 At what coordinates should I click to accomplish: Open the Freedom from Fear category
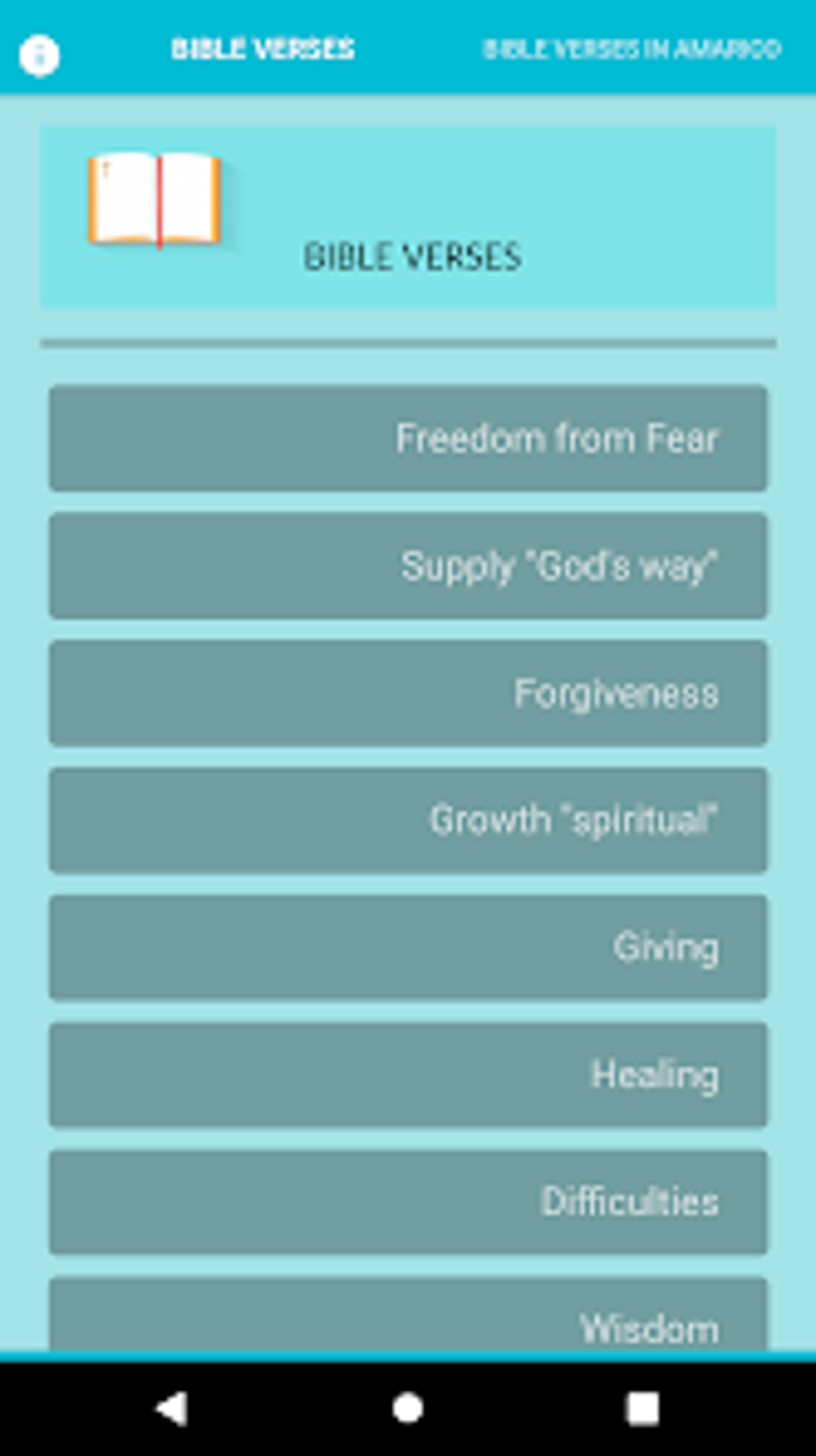coord(408,439)
